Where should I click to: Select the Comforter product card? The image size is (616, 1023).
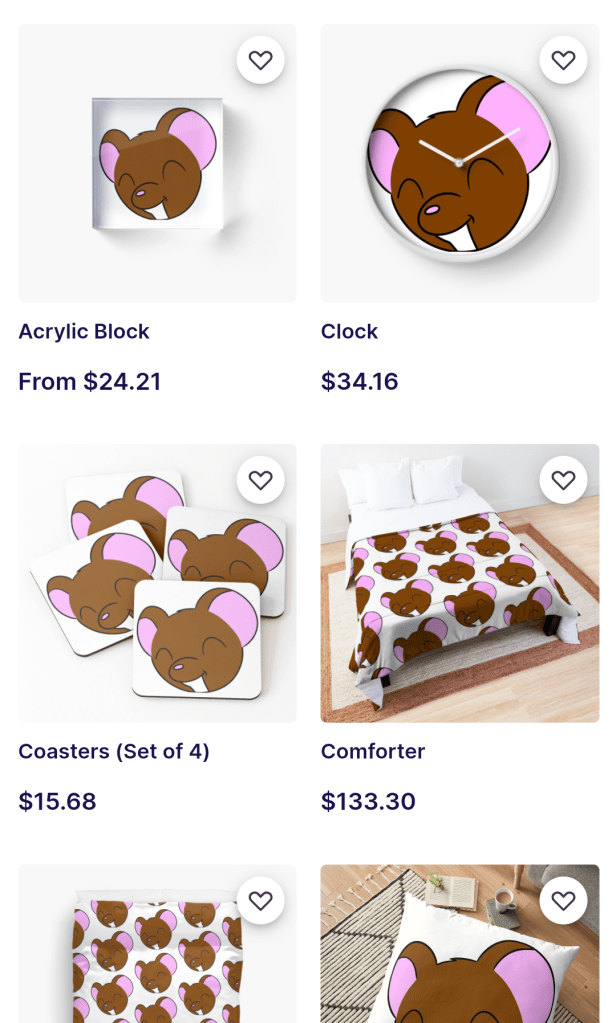tap(459, 584)
